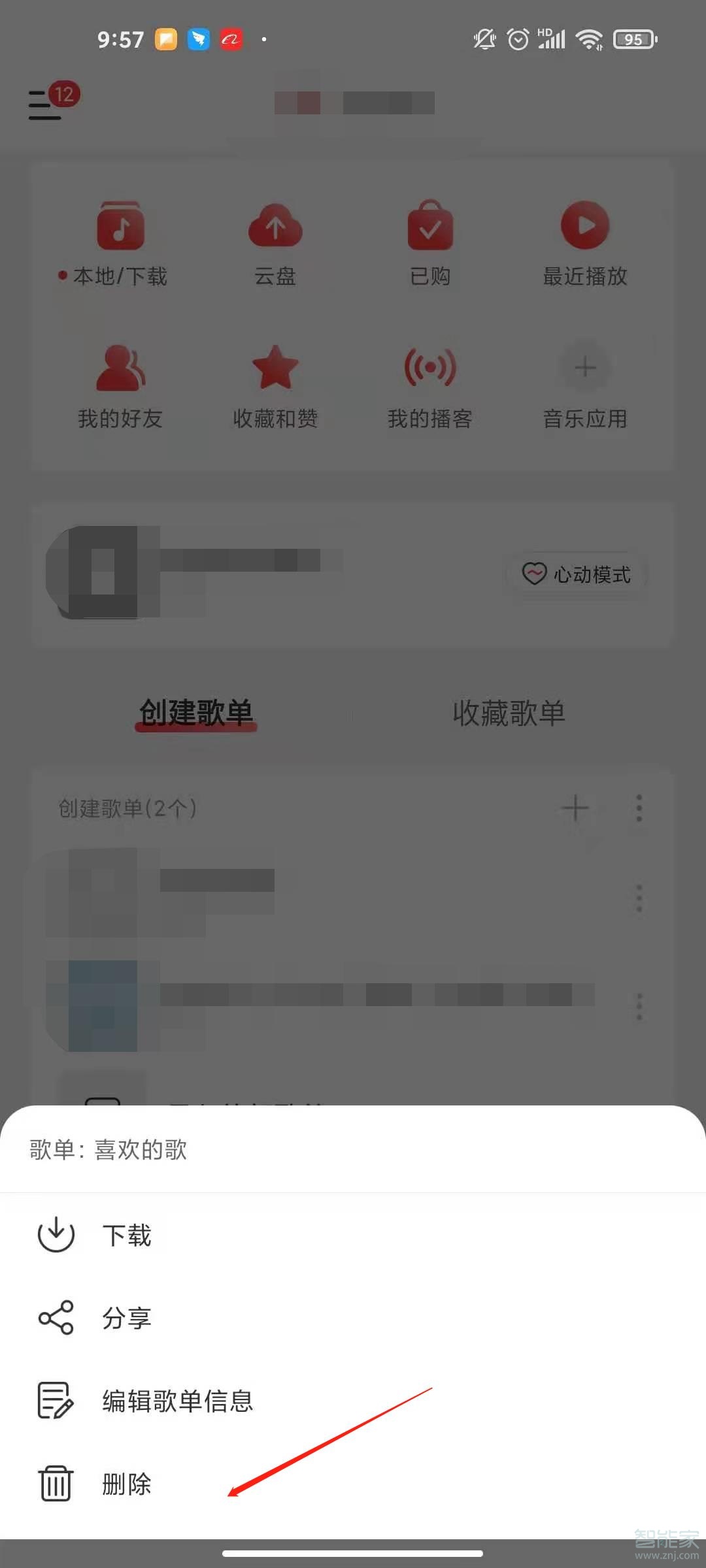
Task: Open 我的播客 my podcasts
Action: [429, 385]
